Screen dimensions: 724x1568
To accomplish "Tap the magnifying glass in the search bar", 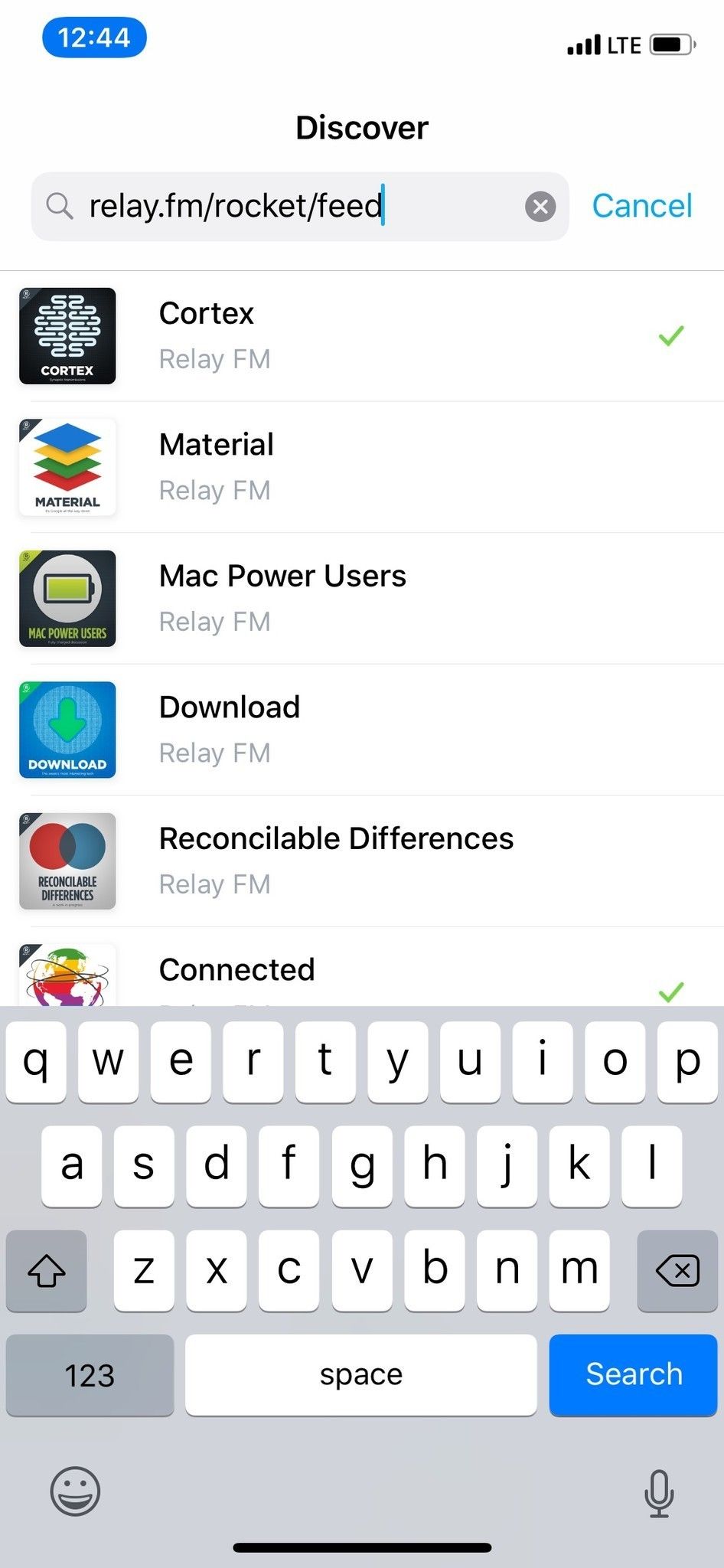I will click(x=60, y=205).
